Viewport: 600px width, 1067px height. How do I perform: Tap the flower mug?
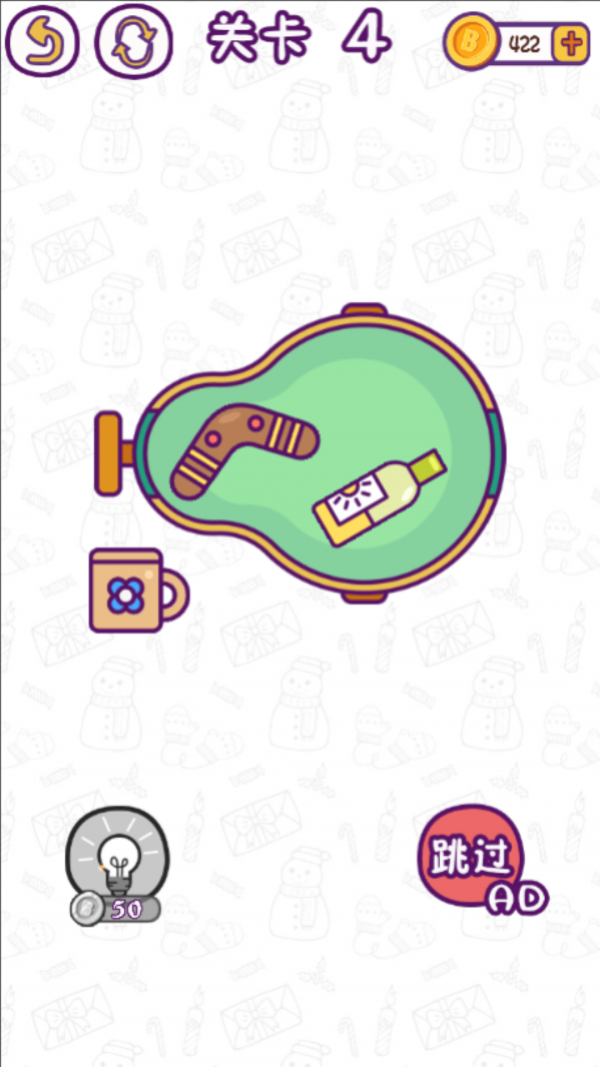pyautogui.click(x=128, y=591)
